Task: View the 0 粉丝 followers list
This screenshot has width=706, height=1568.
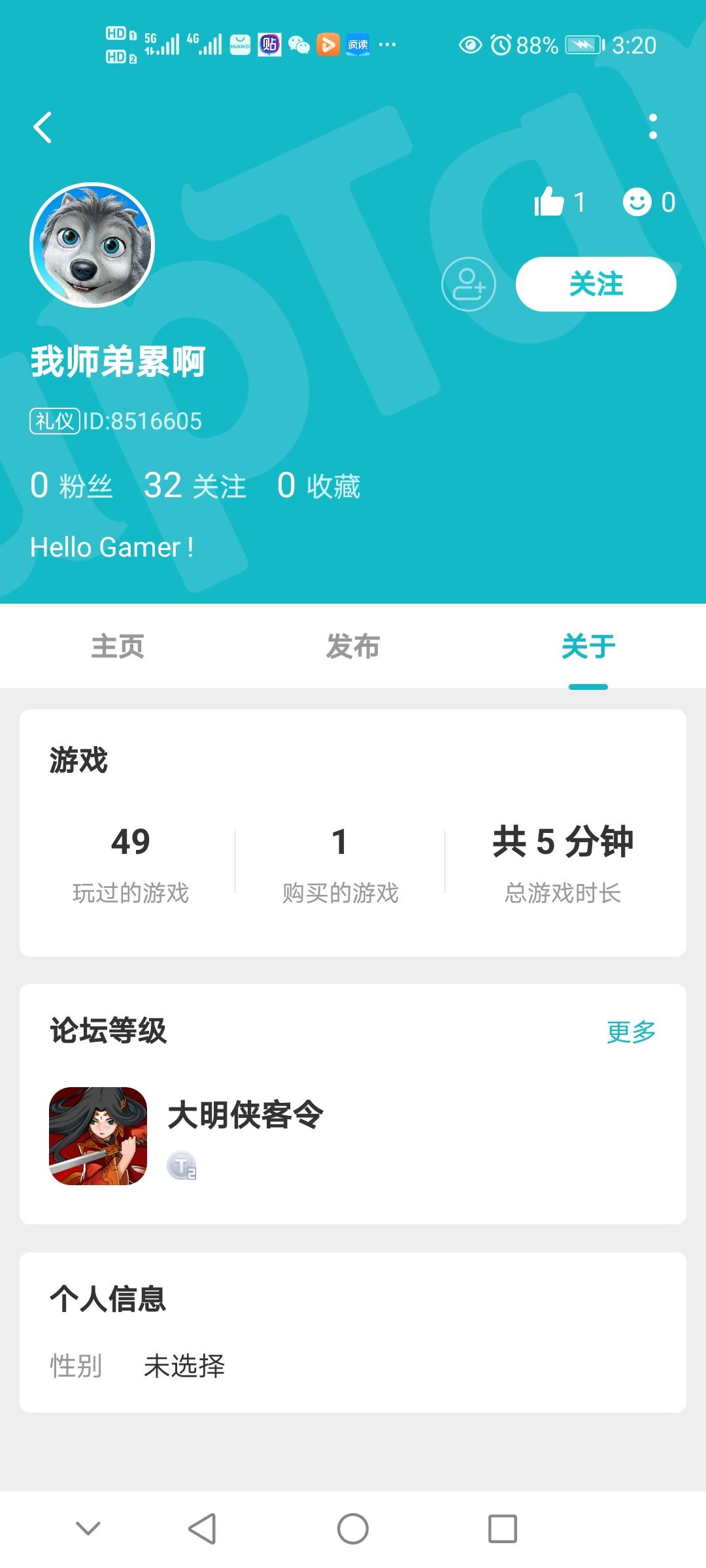Action: 71,486
